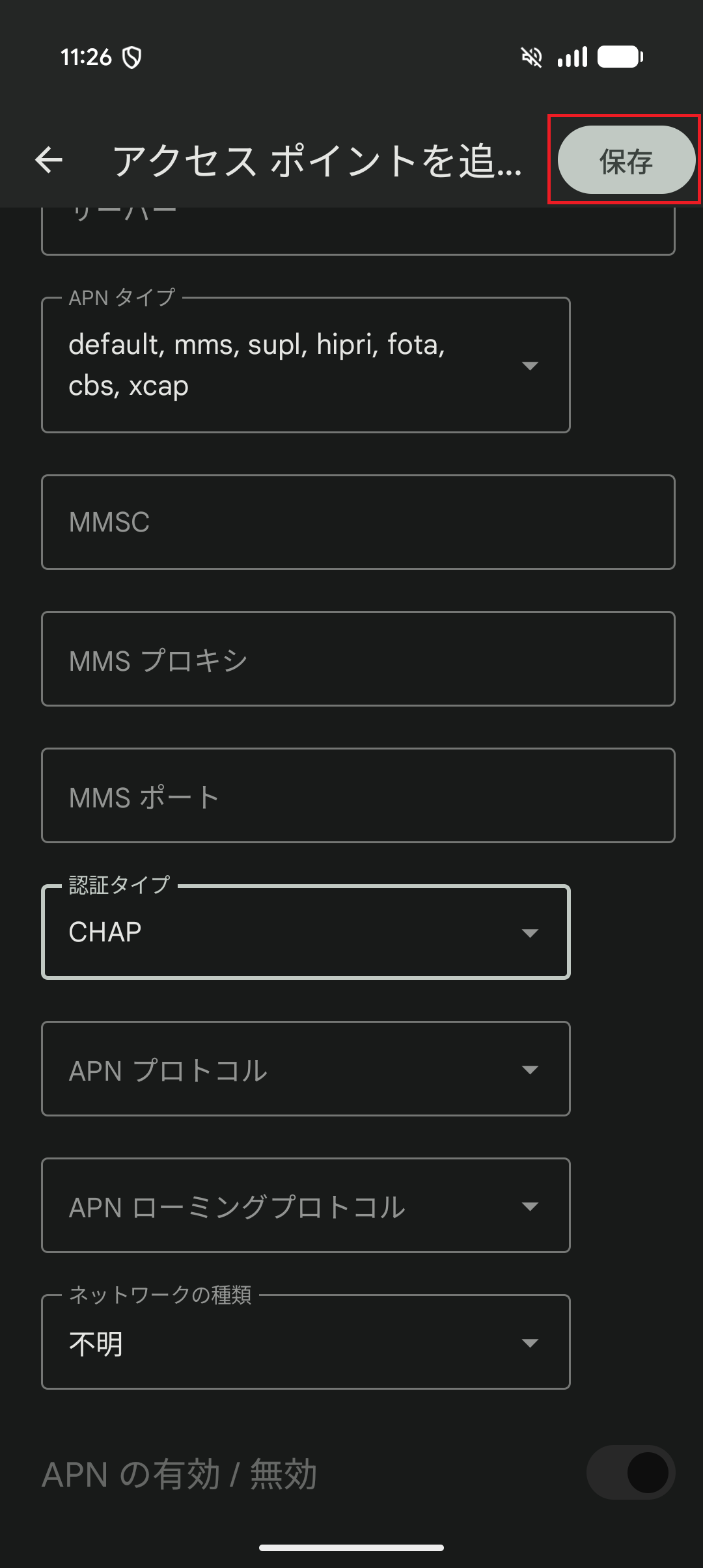Tap the back arrow to exit APN editing
This screenshot has width=703, height=1568.
point(48,161)
